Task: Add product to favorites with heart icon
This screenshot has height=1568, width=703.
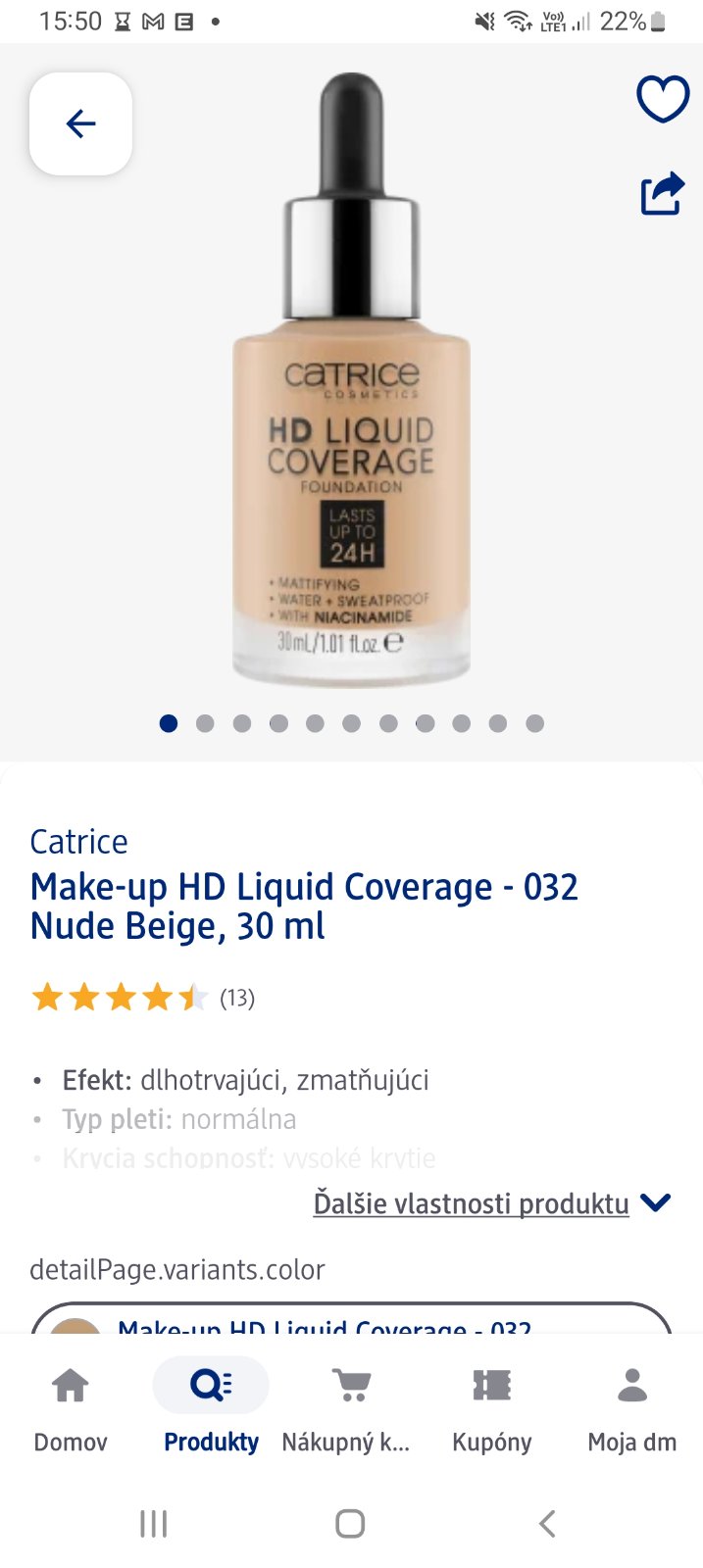Action: 663,99
